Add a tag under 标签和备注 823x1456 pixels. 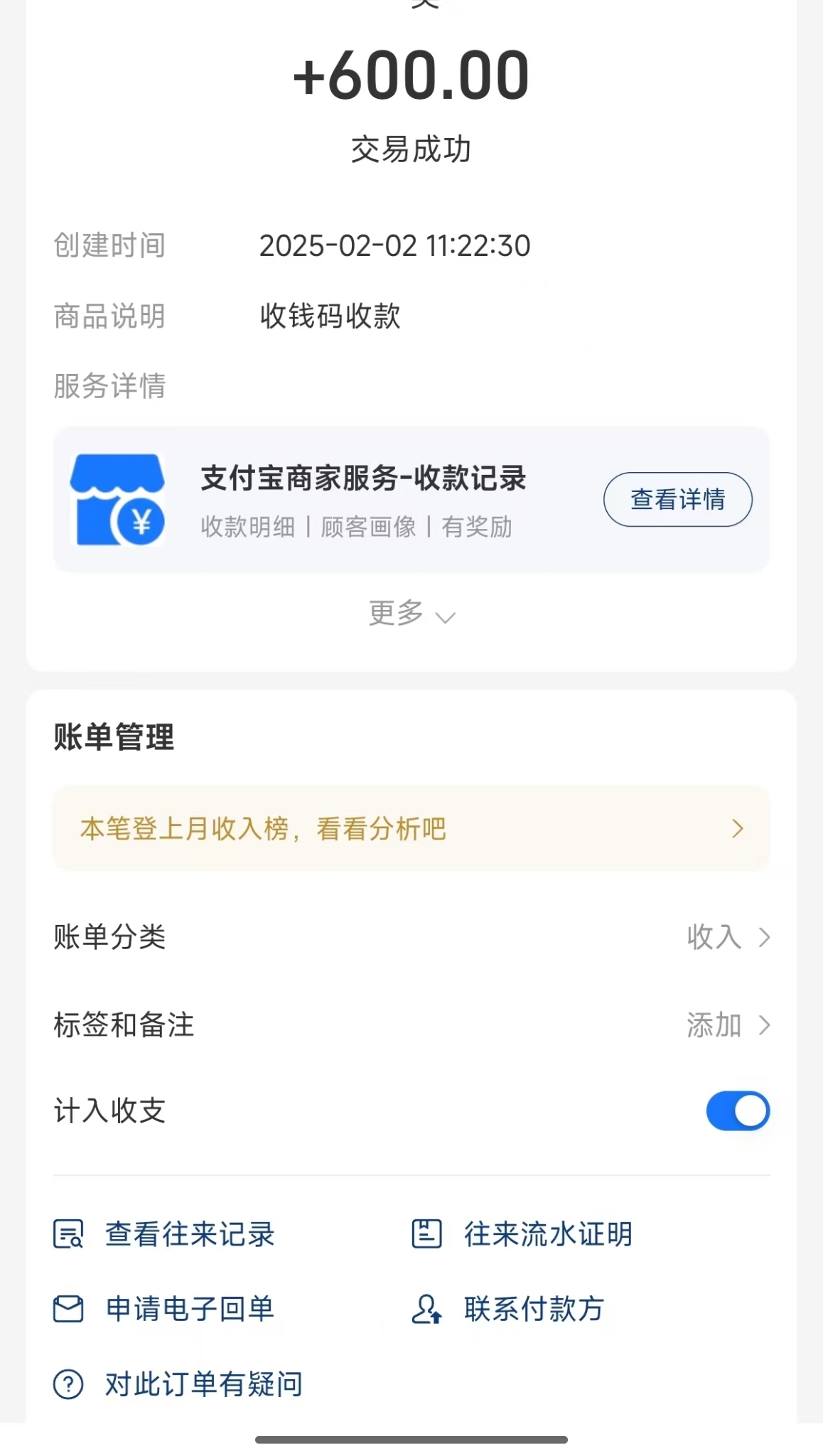tap(728, 1025)
